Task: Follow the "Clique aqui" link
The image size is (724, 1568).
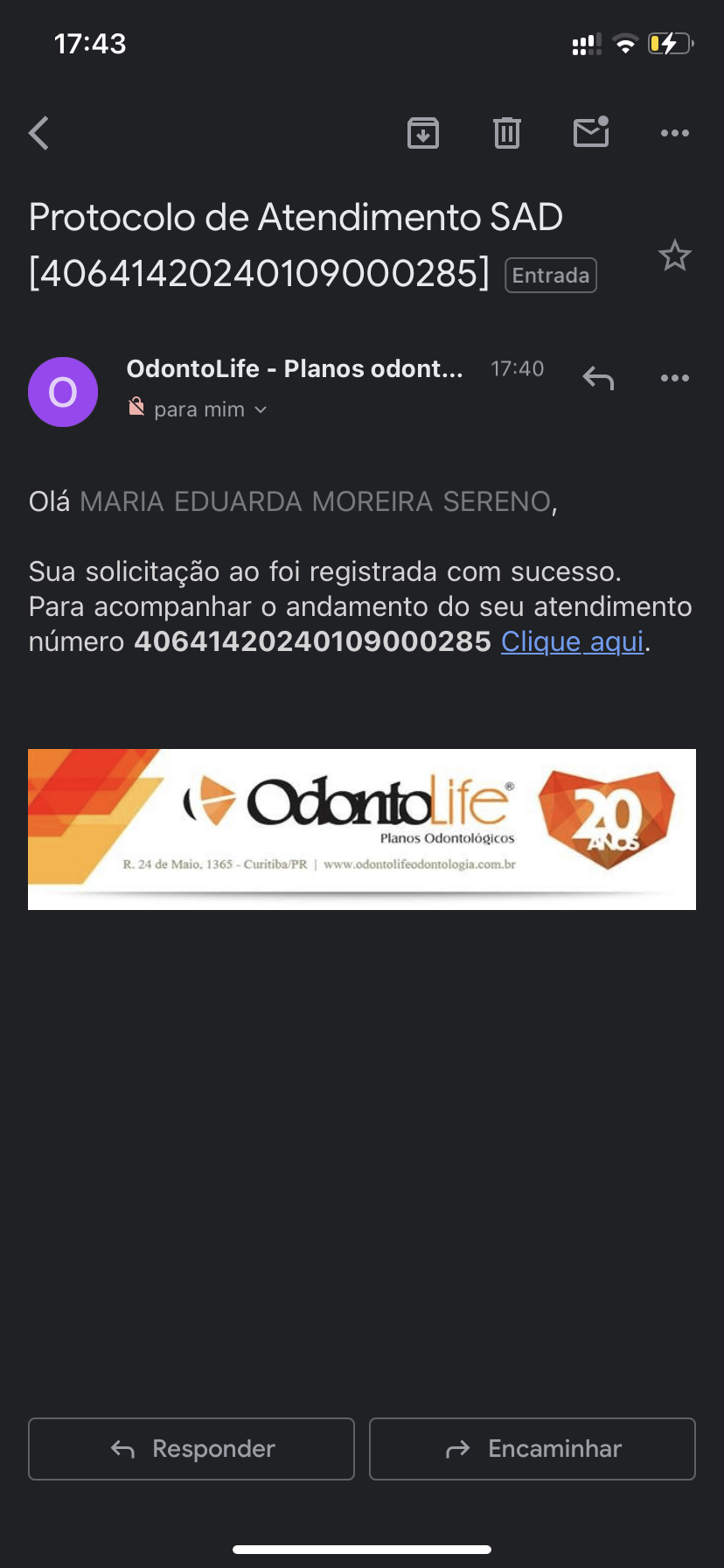Action: [x=573, y=641]
